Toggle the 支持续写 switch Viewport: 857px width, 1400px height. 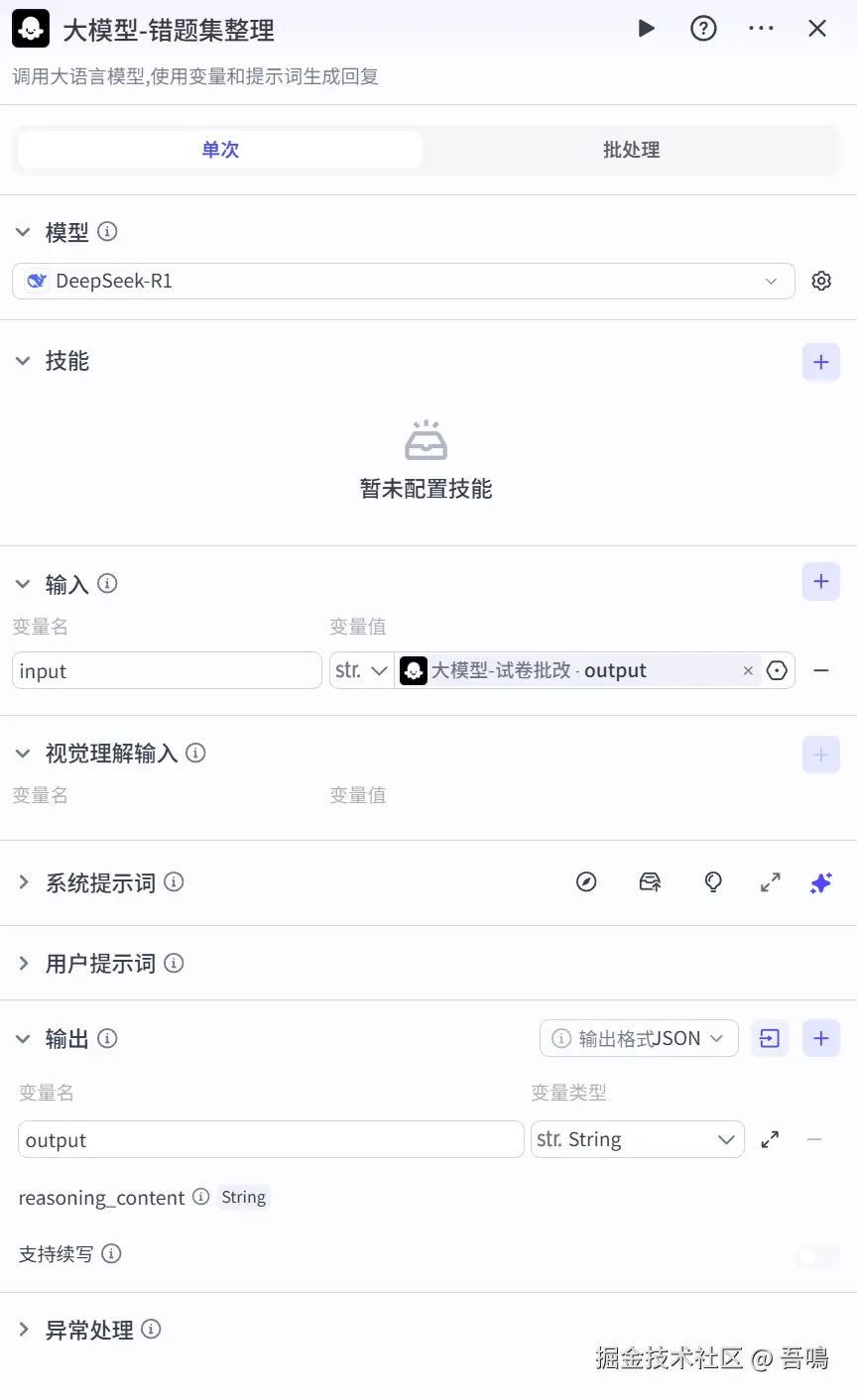click(x=817, y=1257)
